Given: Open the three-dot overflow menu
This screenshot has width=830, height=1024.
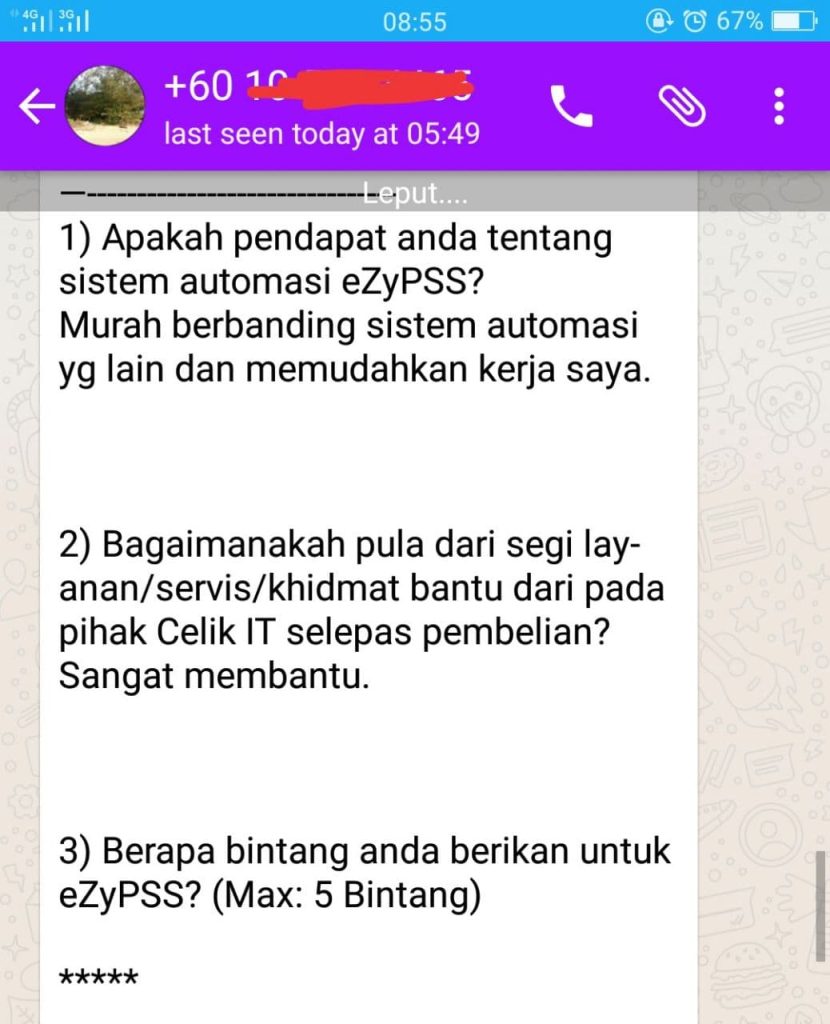Looking at the screenshot, I should click(779, 107).
